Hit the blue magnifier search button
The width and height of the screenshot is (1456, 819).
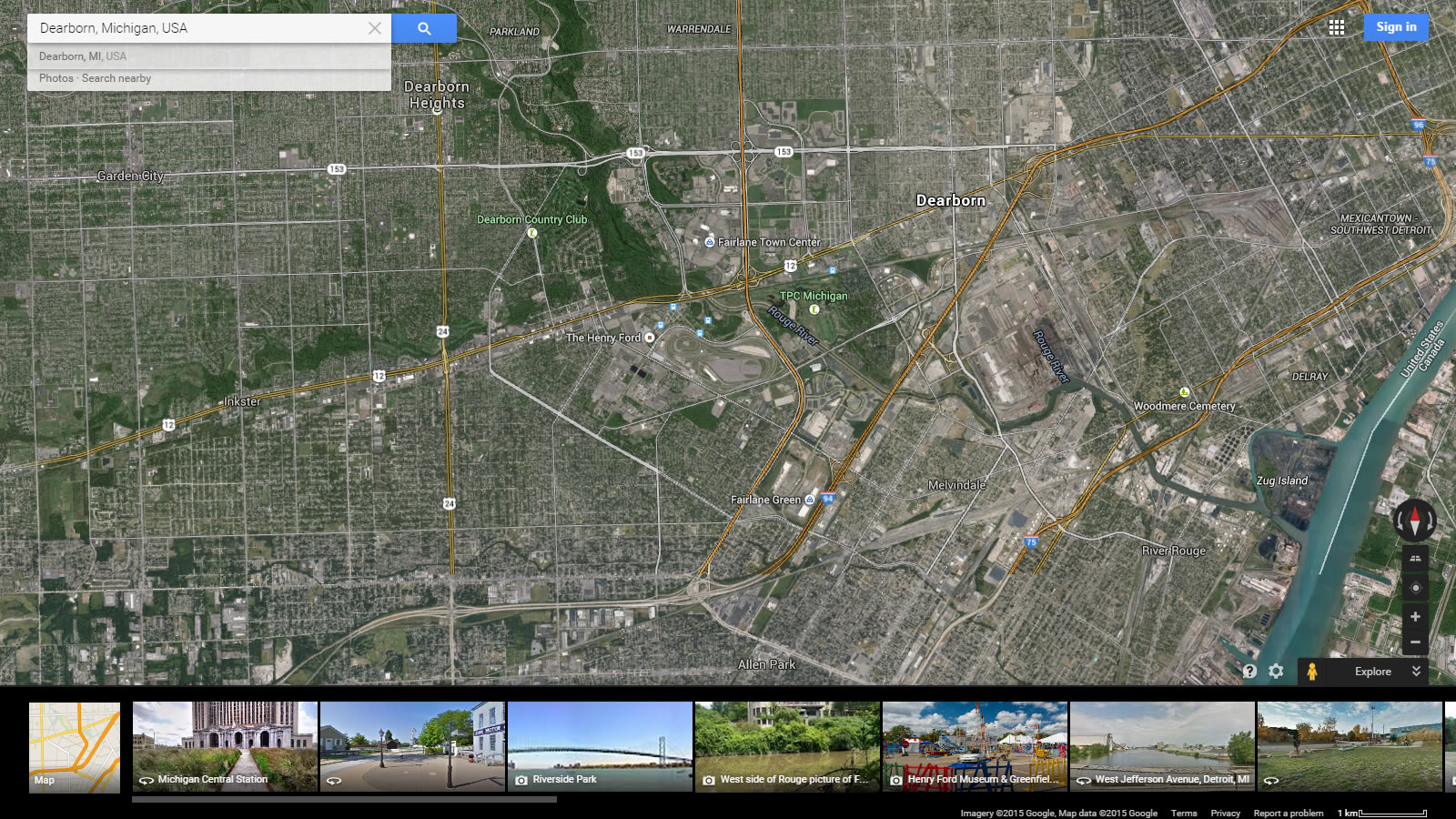tap(424, 28)
